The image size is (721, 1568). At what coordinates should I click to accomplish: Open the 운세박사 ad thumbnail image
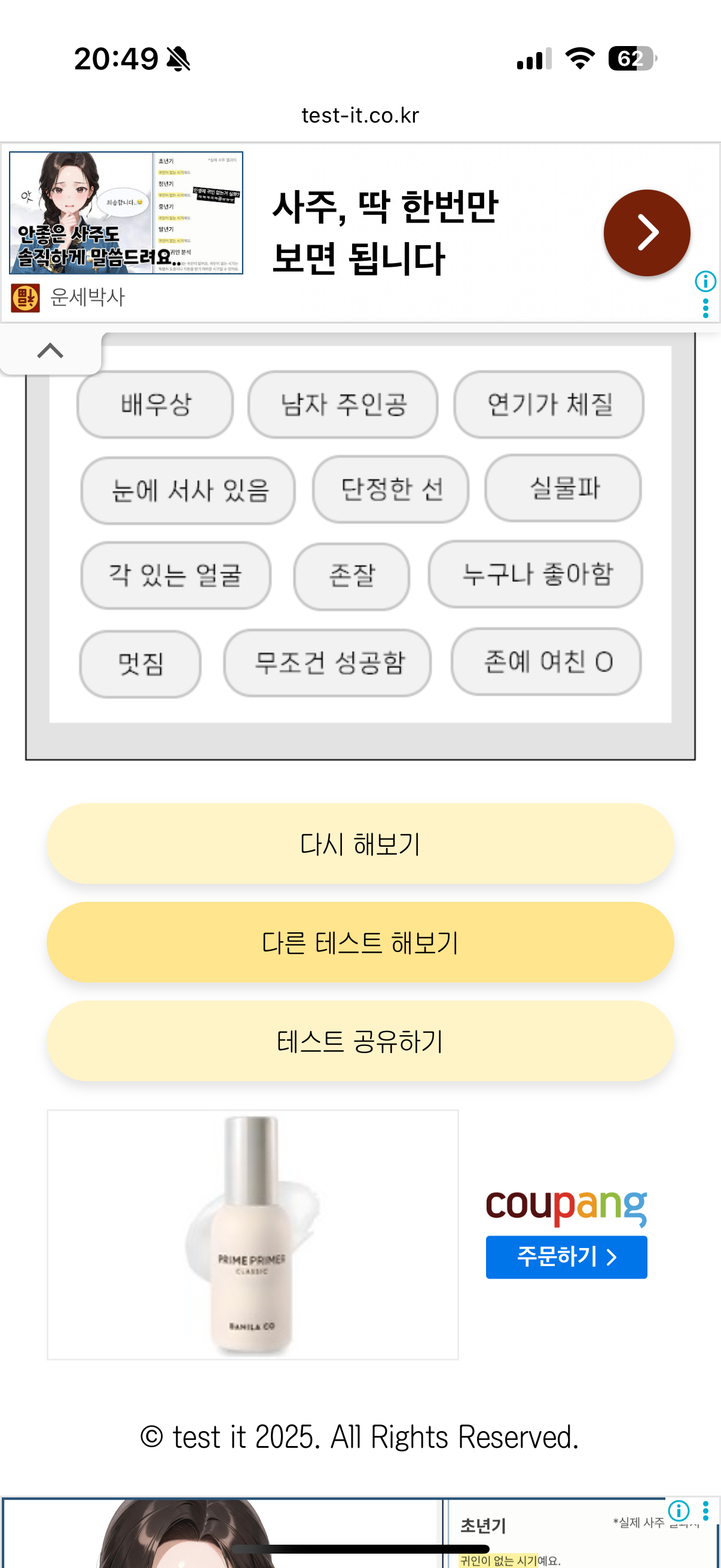[x=126, y=212]
